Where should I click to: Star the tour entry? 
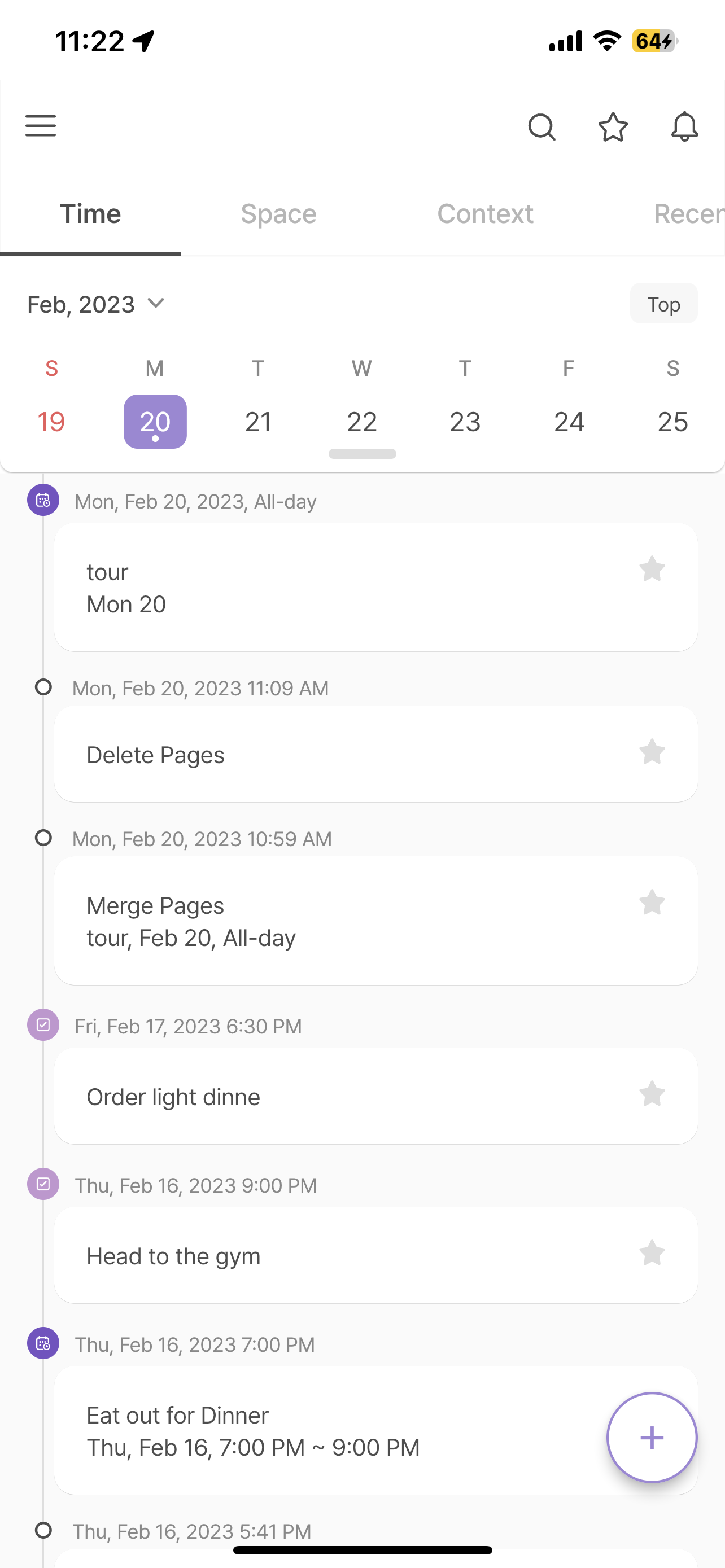[652, 569]
